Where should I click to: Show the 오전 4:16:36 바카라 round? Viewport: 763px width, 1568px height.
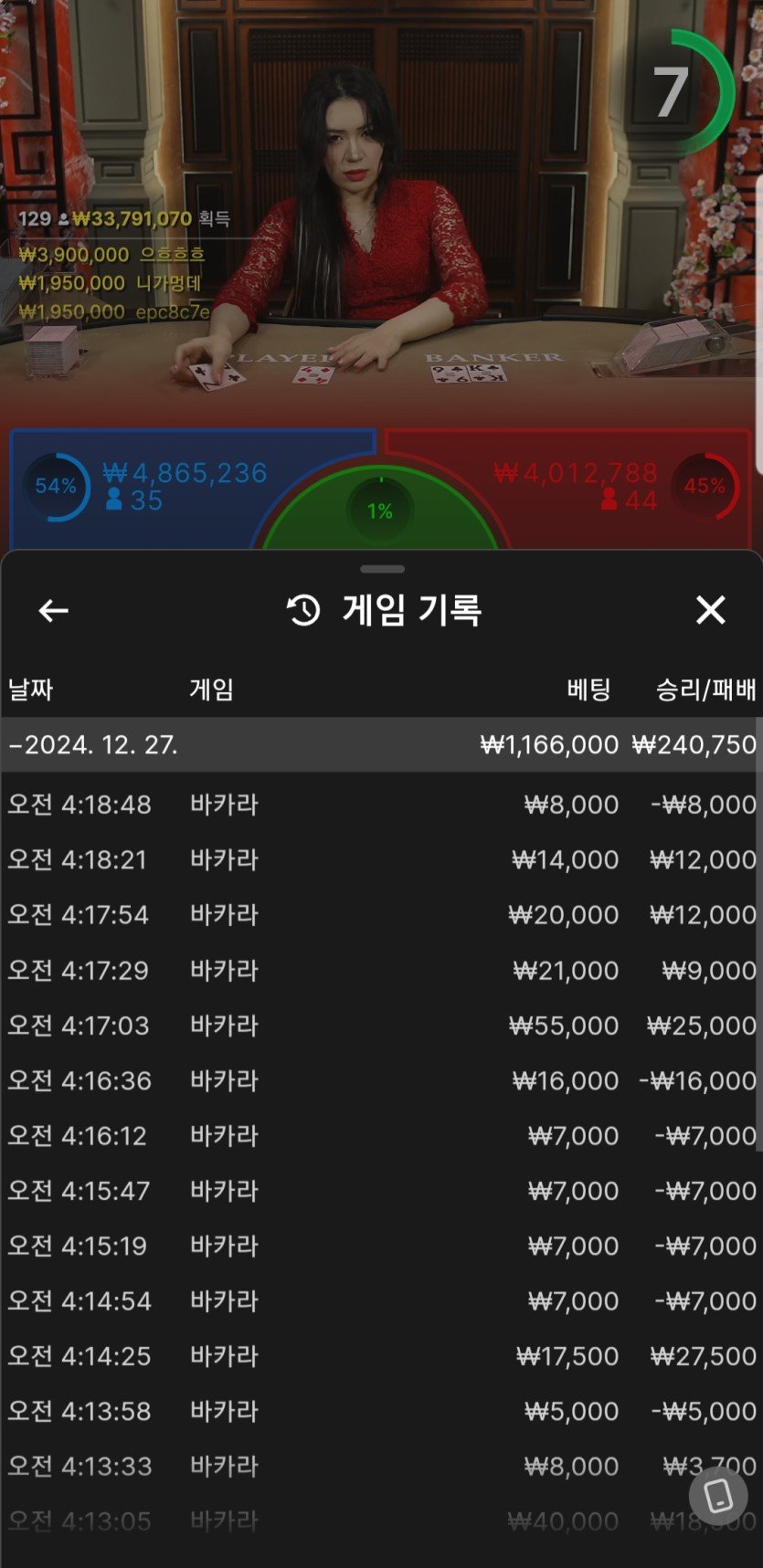pyautogui.click(x=381, y=1080)
